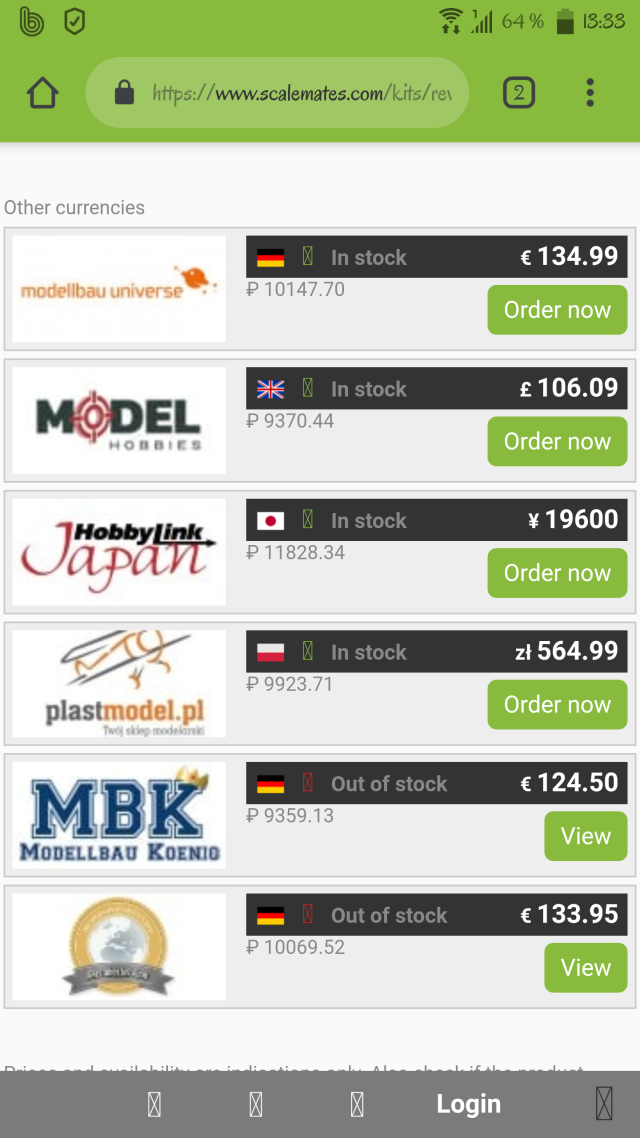This screenshot has height=1138, width=640.
Task: Open the modellbau universe shop logo
Action: coord(119,289)
